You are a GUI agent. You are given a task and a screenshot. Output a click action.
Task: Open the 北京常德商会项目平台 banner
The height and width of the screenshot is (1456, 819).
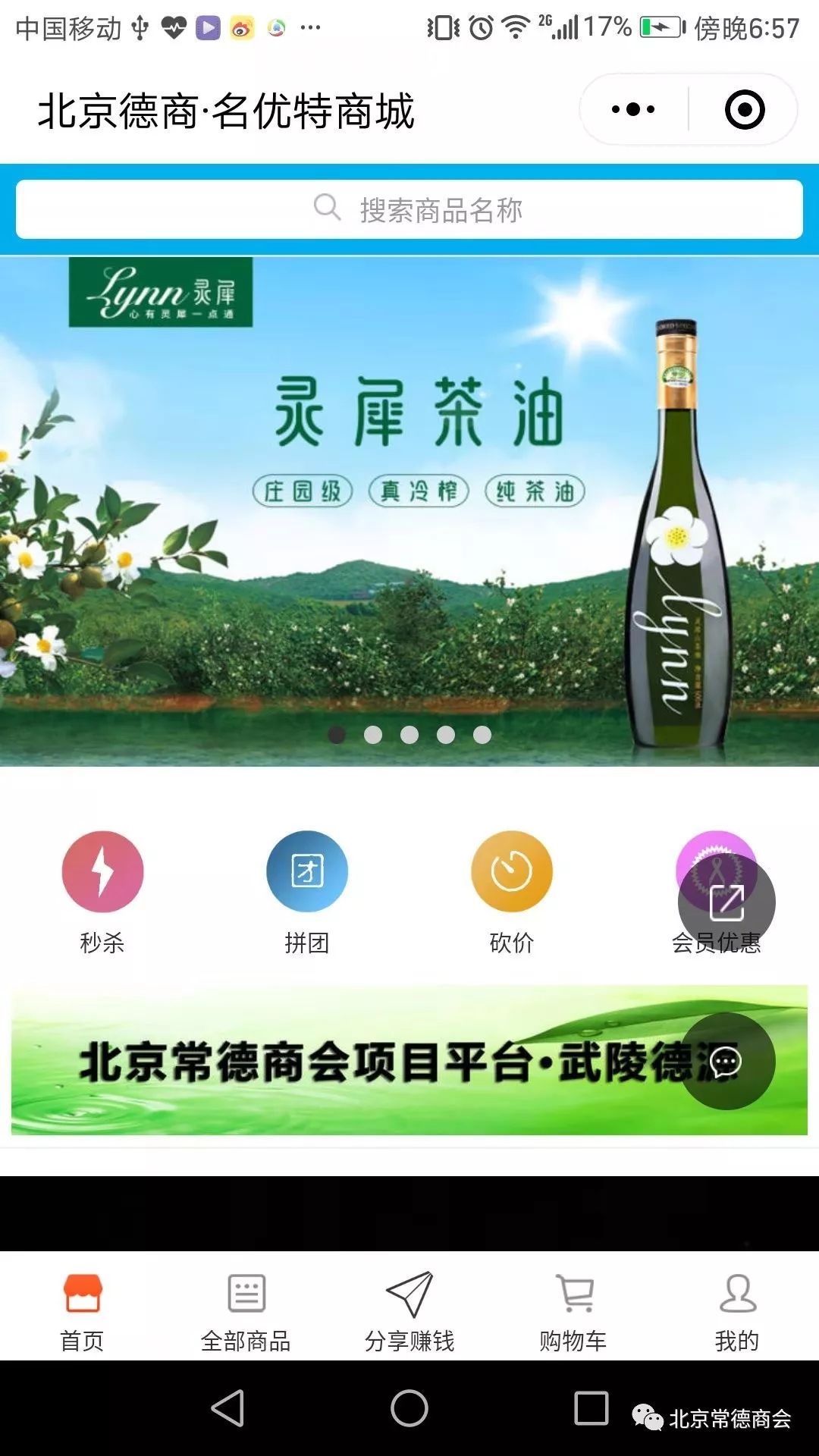coord(341,1060)
